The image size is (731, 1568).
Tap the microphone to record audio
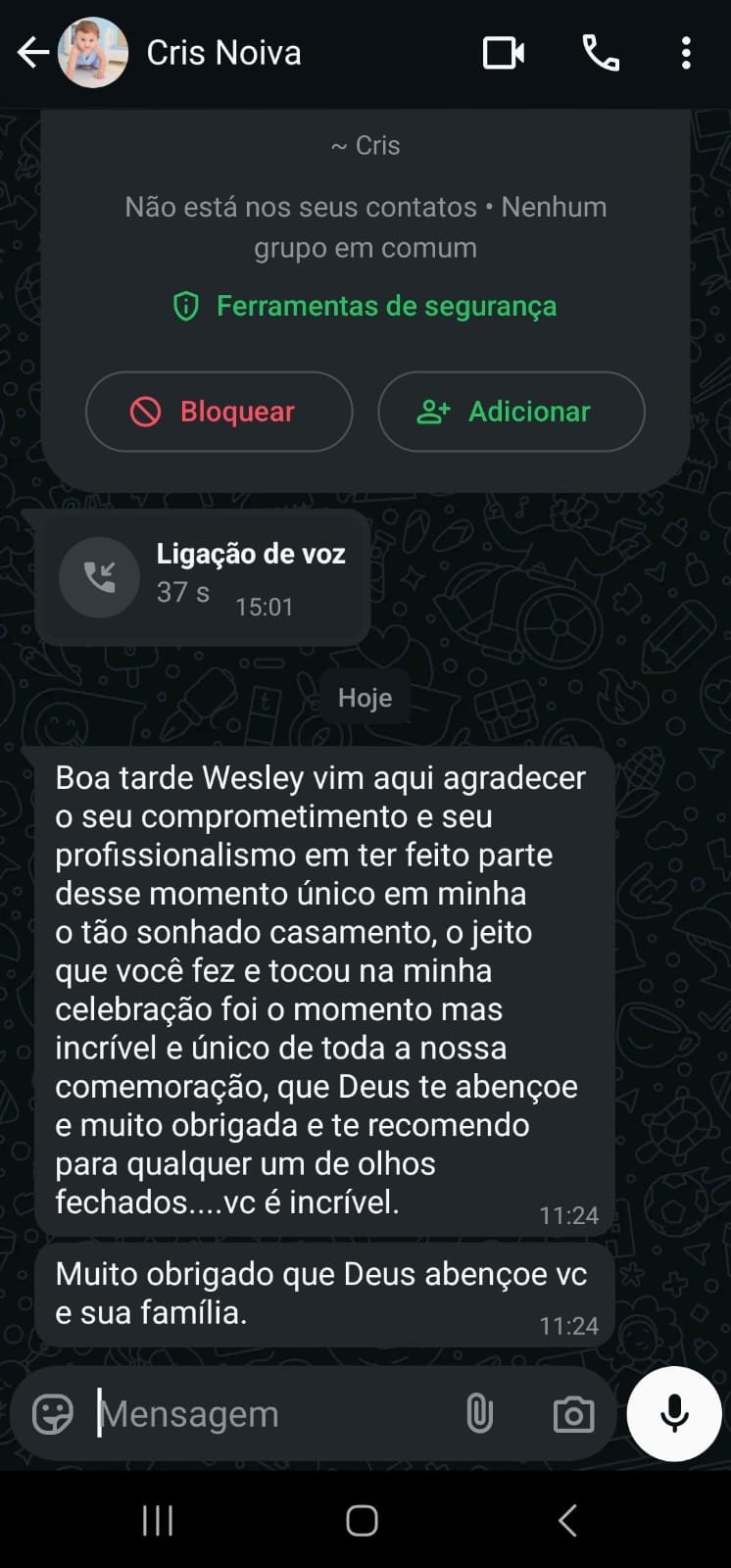(674, 1414)
